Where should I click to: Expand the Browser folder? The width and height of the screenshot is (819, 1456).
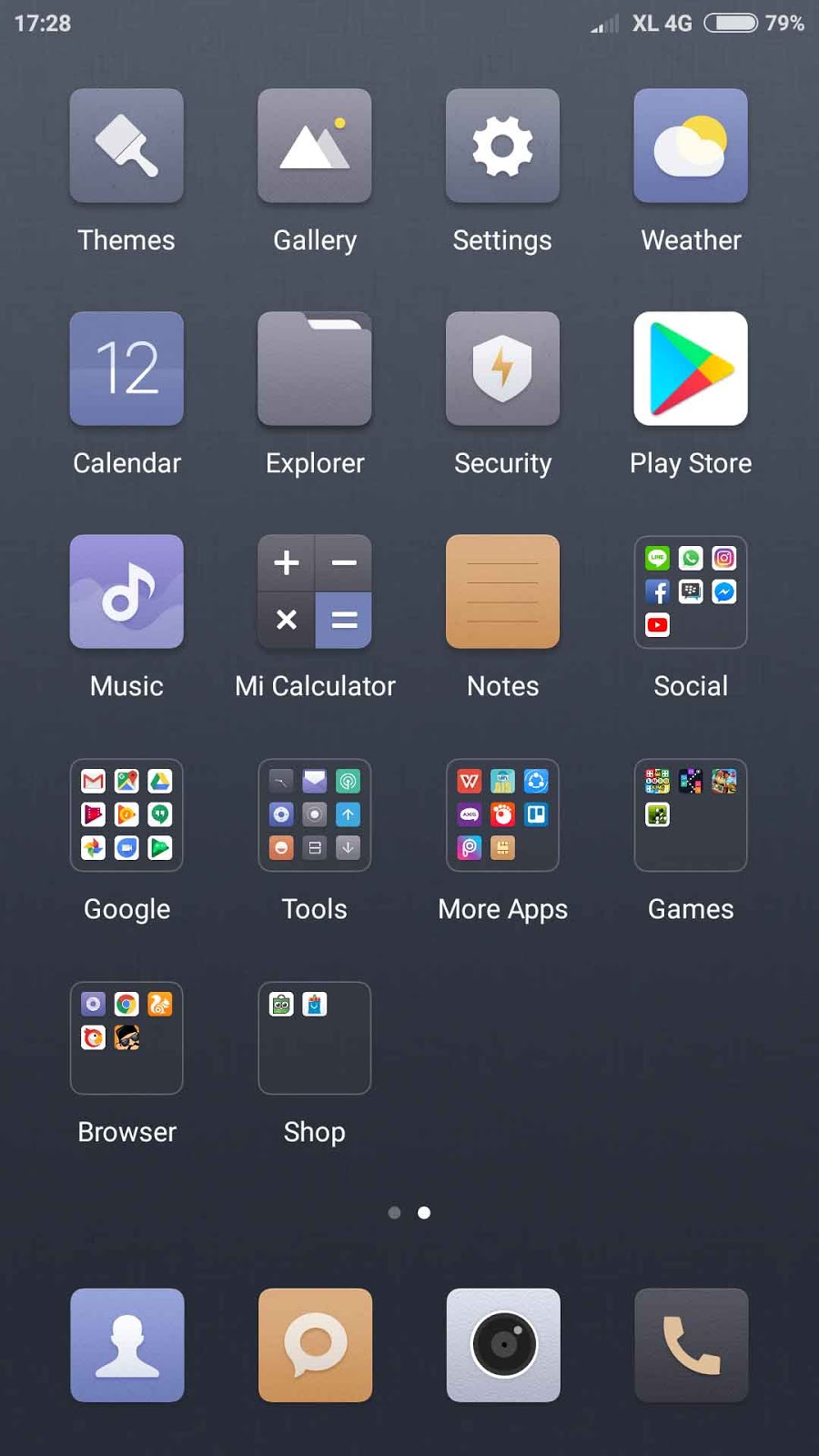[x=126, y=1037]
